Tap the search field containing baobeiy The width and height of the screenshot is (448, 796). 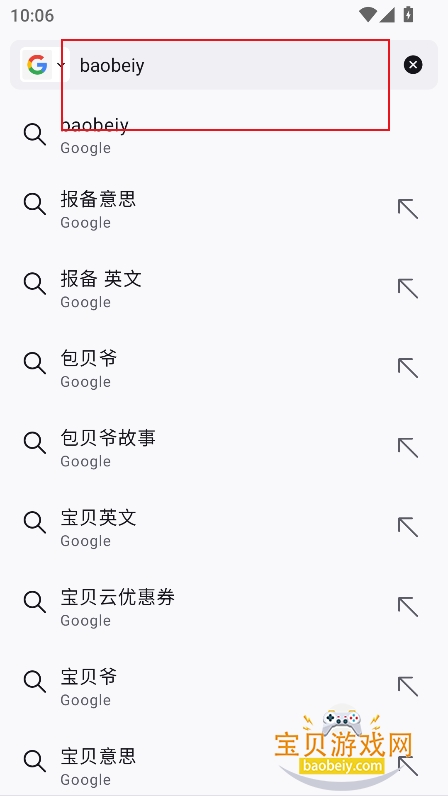coord(236,65)
